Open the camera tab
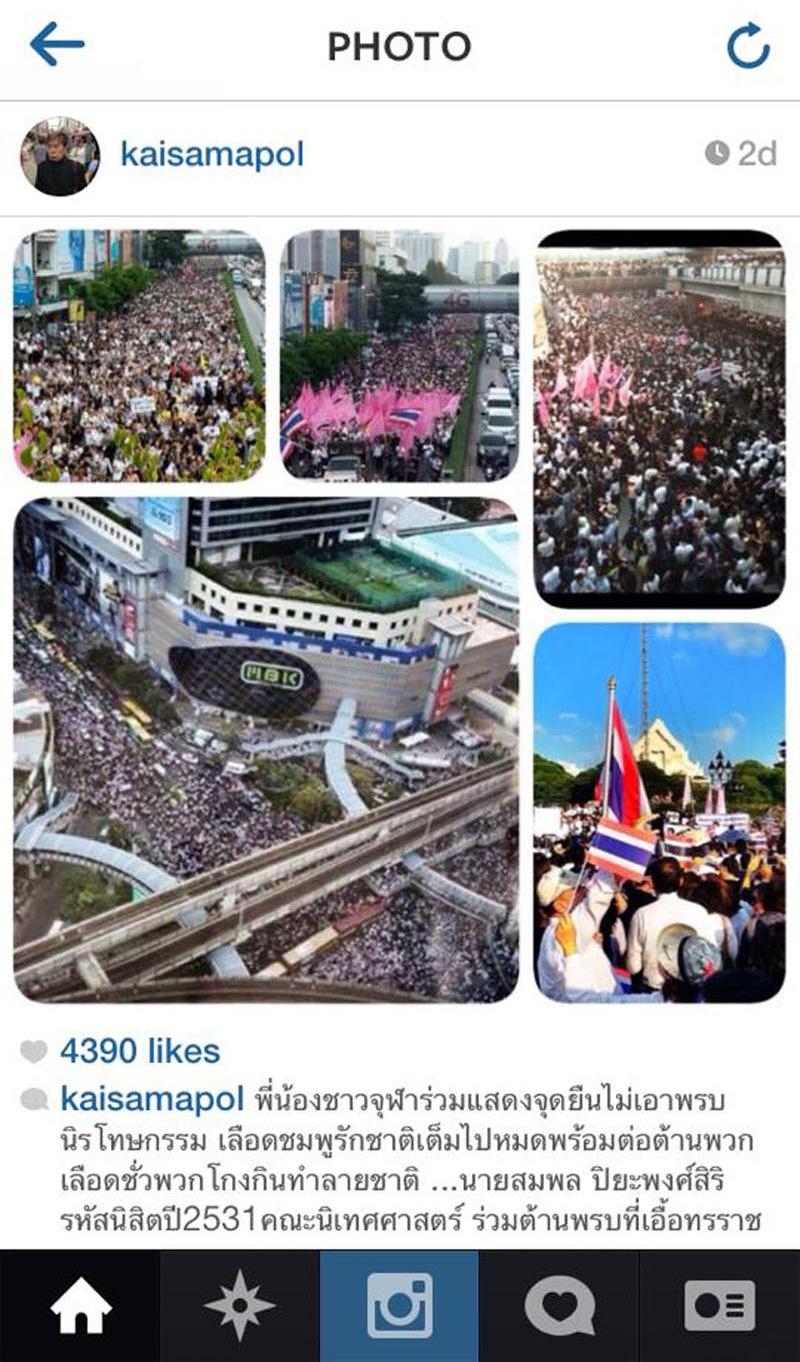The height and width of the screenshot is (1362, 800). click(x=399, y=1306)
